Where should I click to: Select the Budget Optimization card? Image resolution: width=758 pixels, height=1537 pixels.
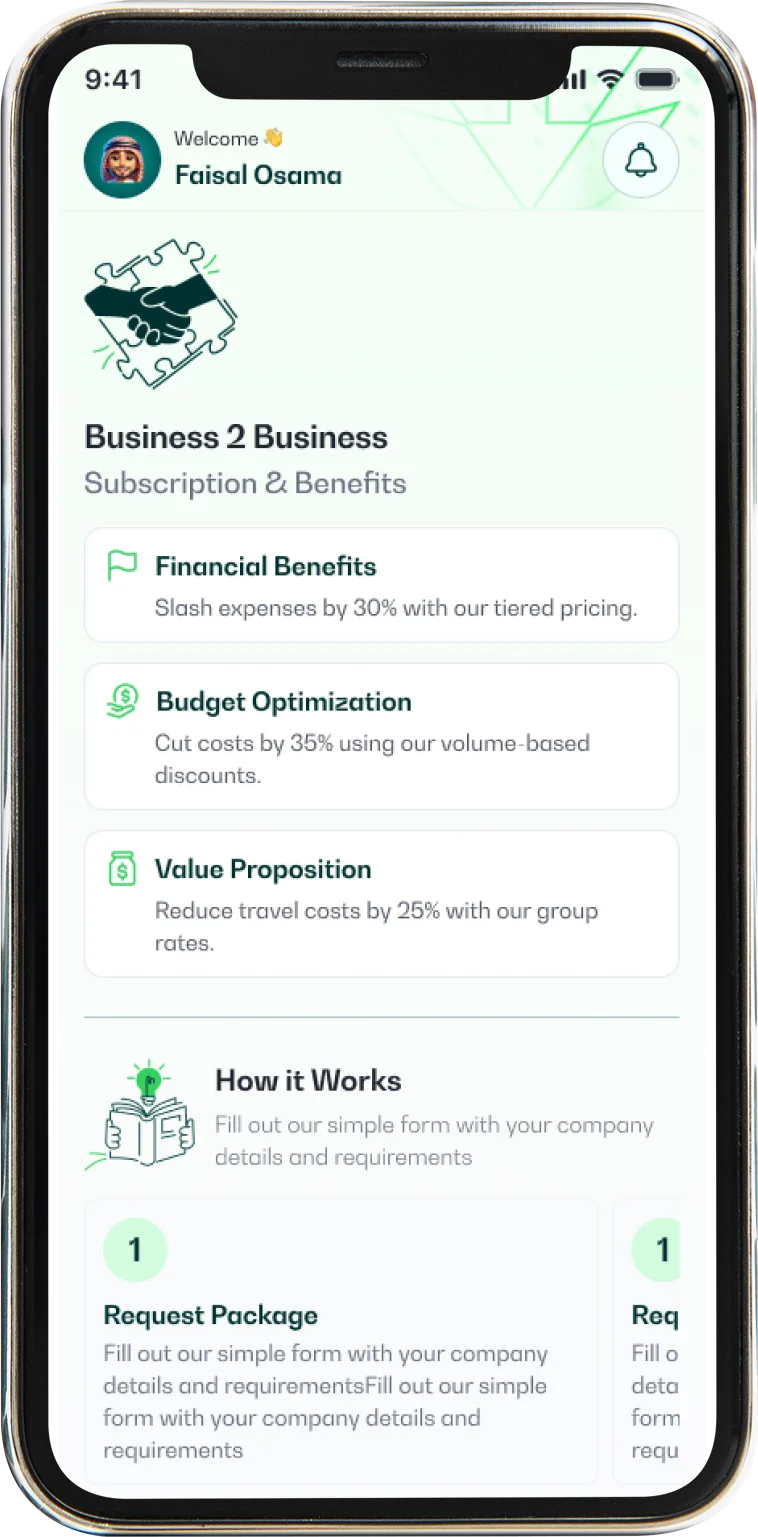[381, 736]
